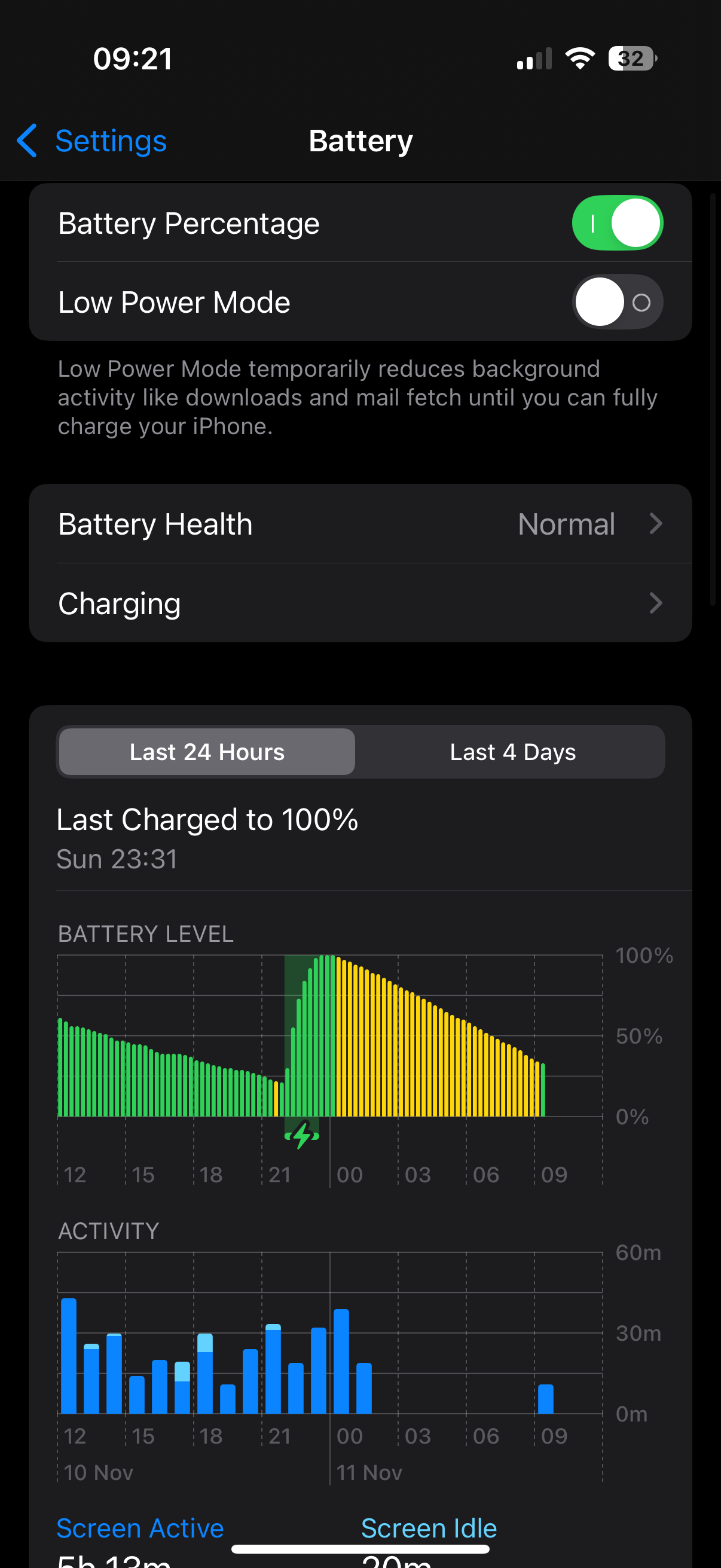Turn off Battery Percentage
Image resolution: width=721 pixels, height=1568 pixels.
(x=616, y=223)
